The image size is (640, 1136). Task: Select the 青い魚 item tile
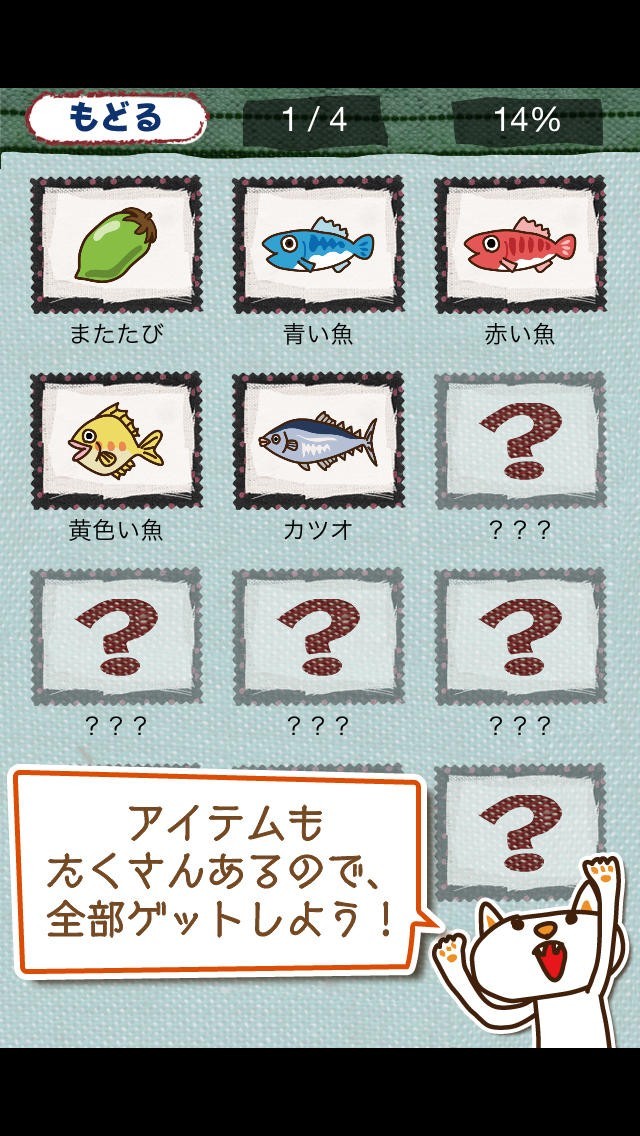point(318,246)
